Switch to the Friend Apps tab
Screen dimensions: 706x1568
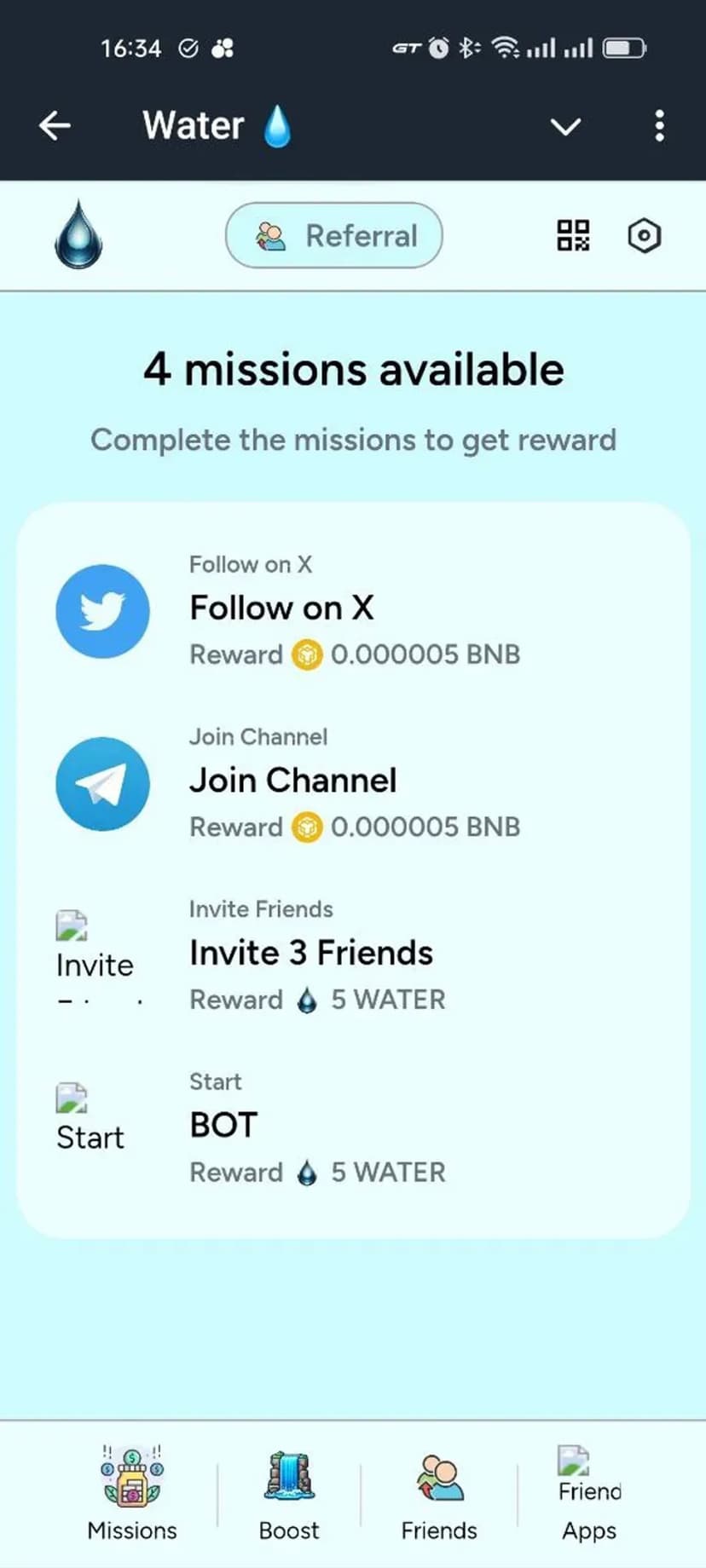coord(589,1496)
